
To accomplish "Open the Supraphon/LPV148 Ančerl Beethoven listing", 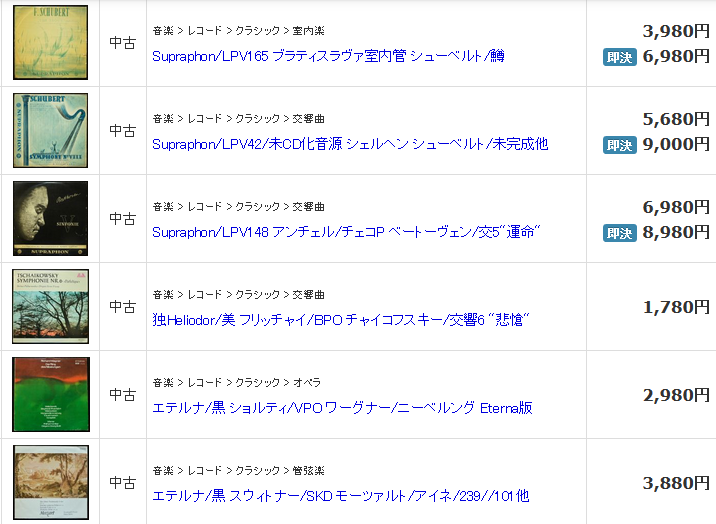I will click(346, 232).
